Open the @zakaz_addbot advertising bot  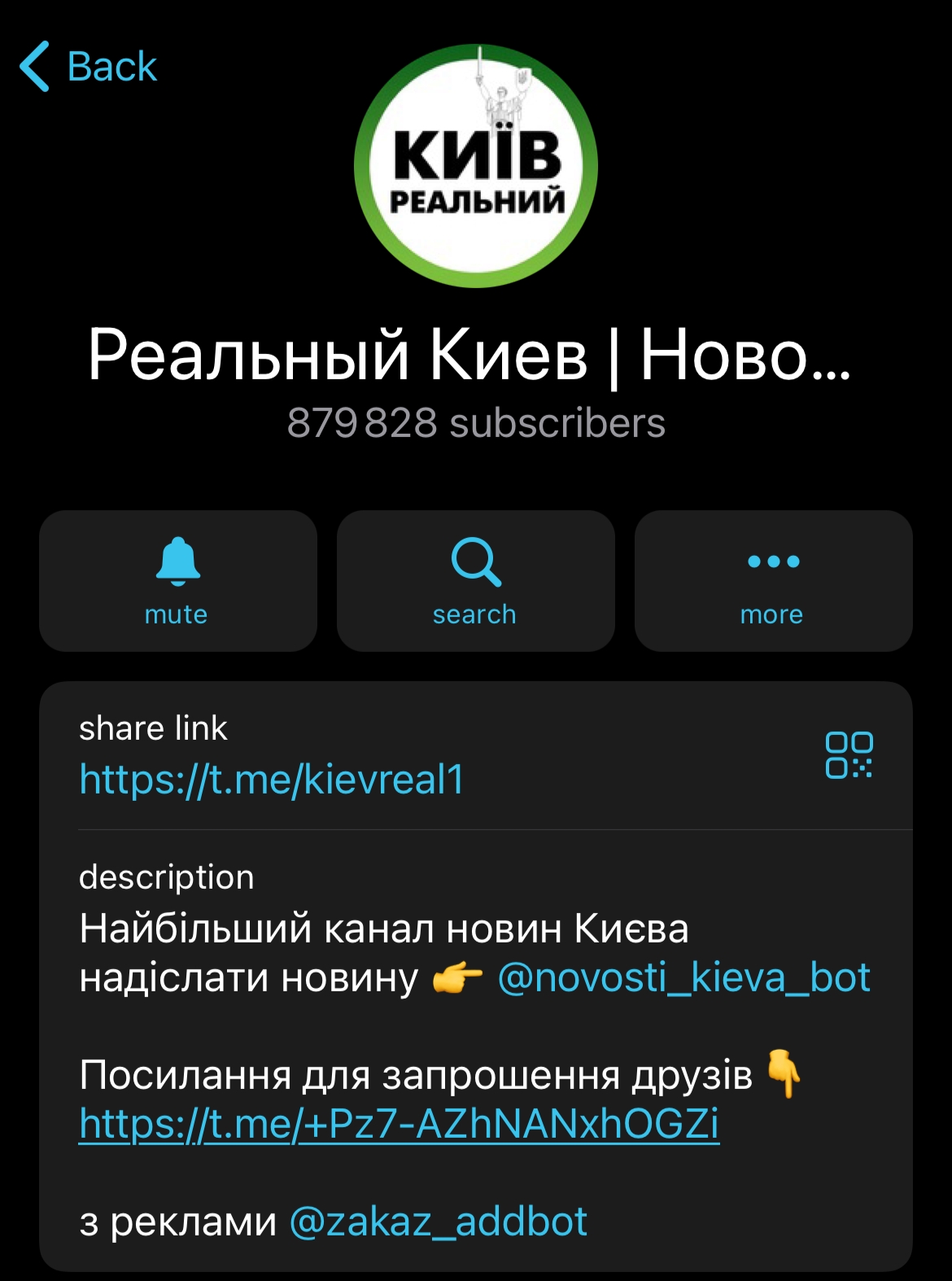(438, 1222)
